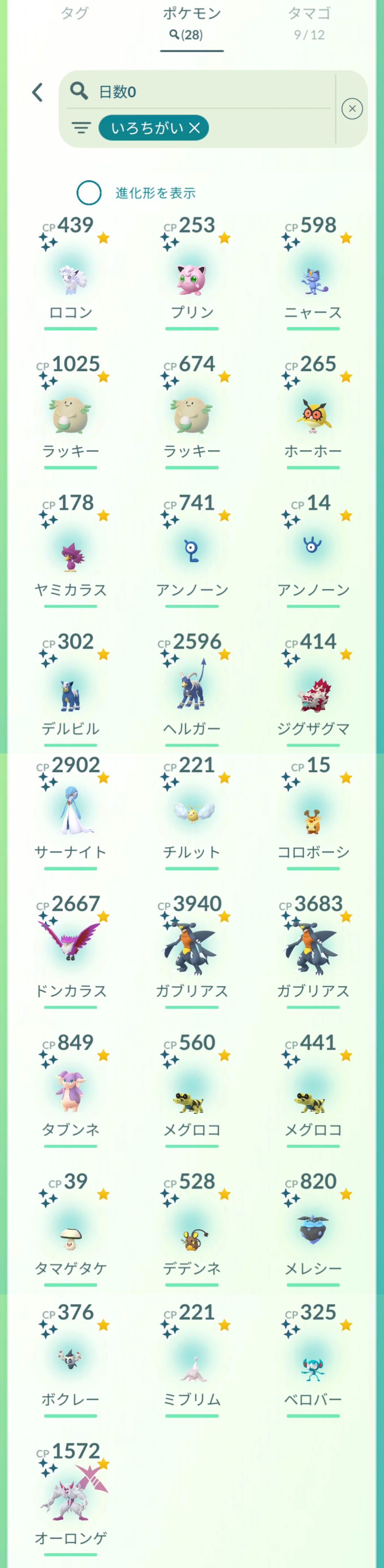View ラッキー with CP 1025

70,415
